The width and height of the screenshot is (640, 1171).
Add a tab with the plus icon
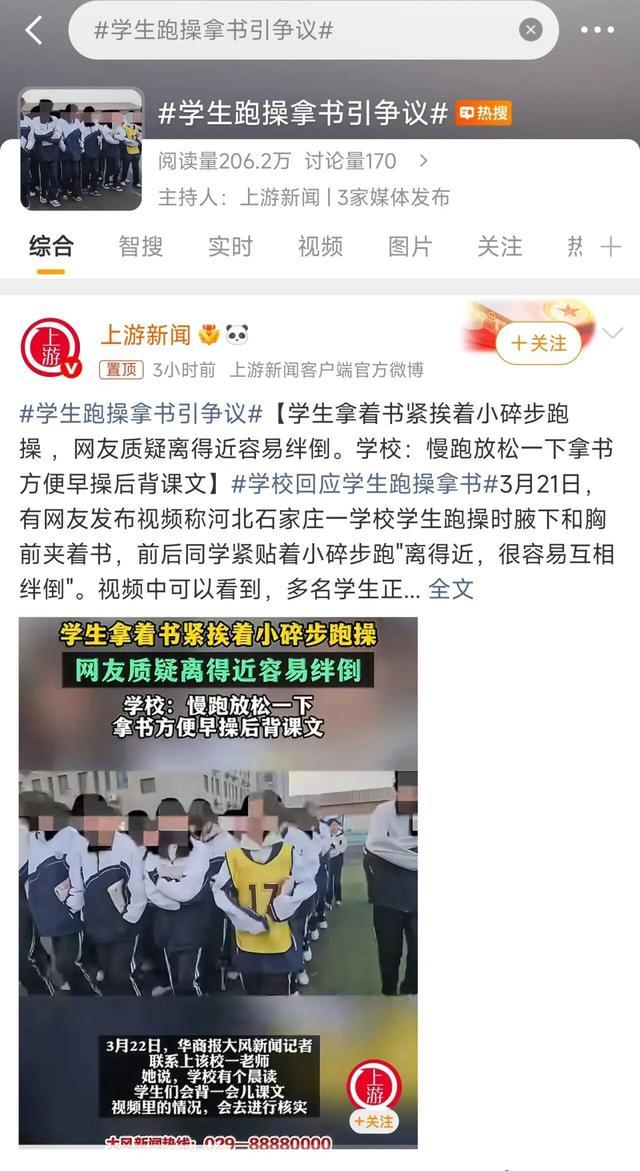tap(611, 246)
